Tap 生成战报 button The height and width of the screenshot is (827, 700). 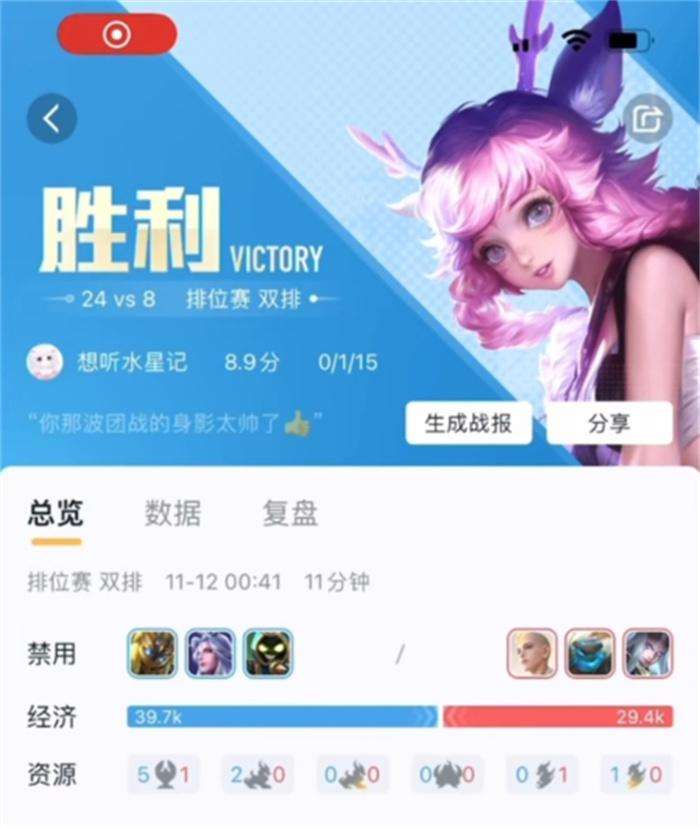[x=468, y=423]
